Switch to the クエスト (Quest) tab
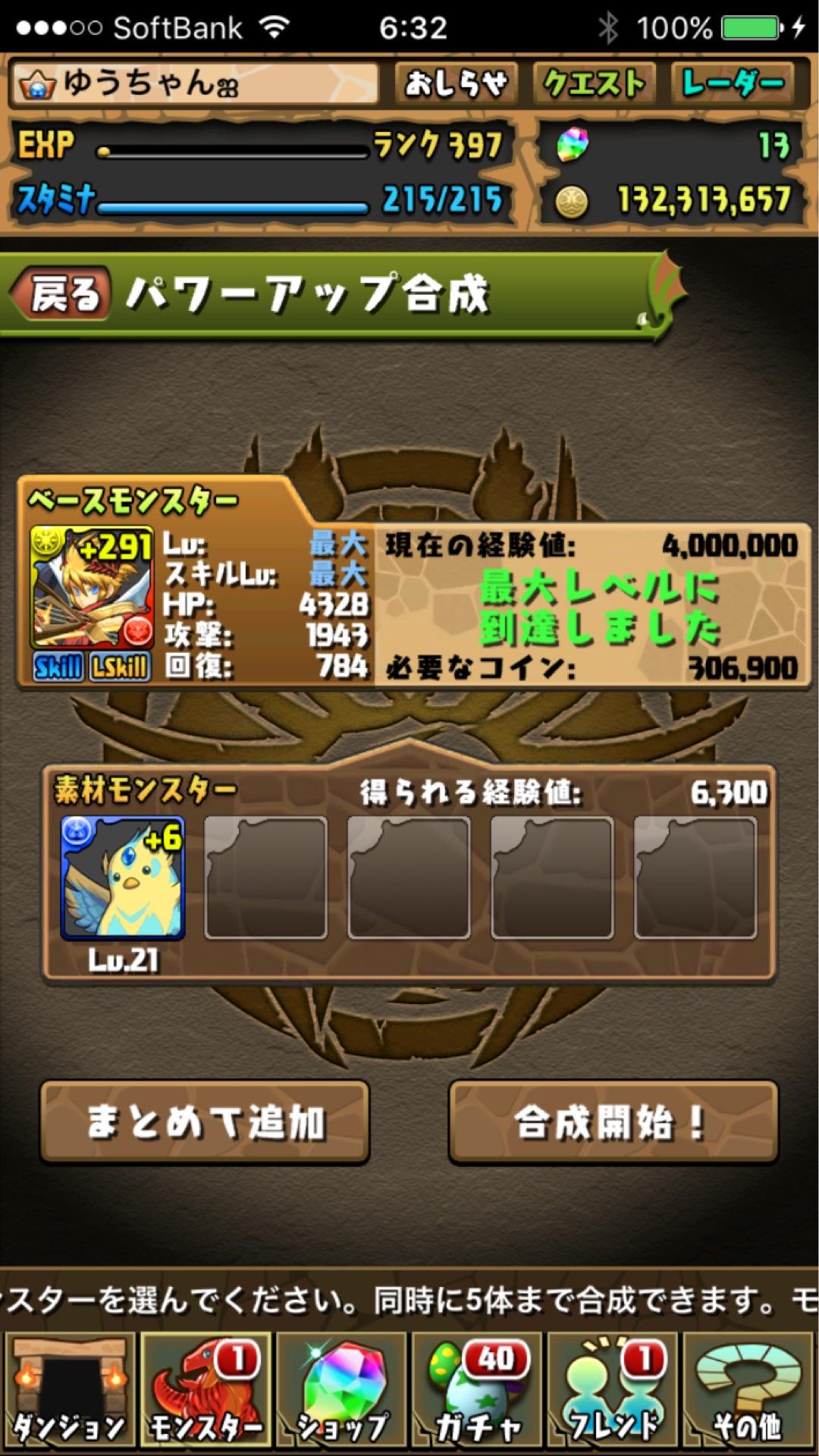Image resolution: width=819 pixels, height=1456 pixels. click(595, 83)
